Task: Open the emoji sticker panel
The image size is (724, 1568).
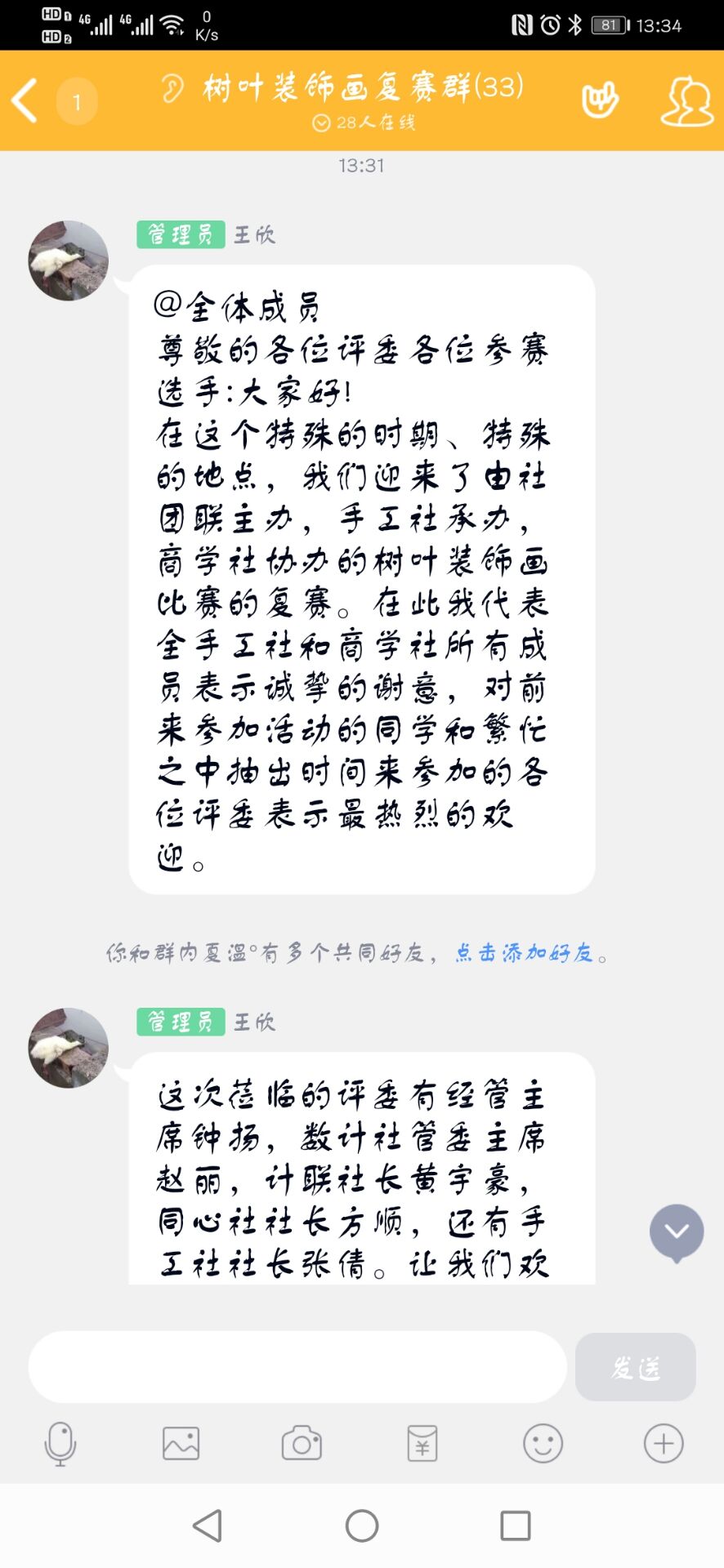Action: (543, 1443)
